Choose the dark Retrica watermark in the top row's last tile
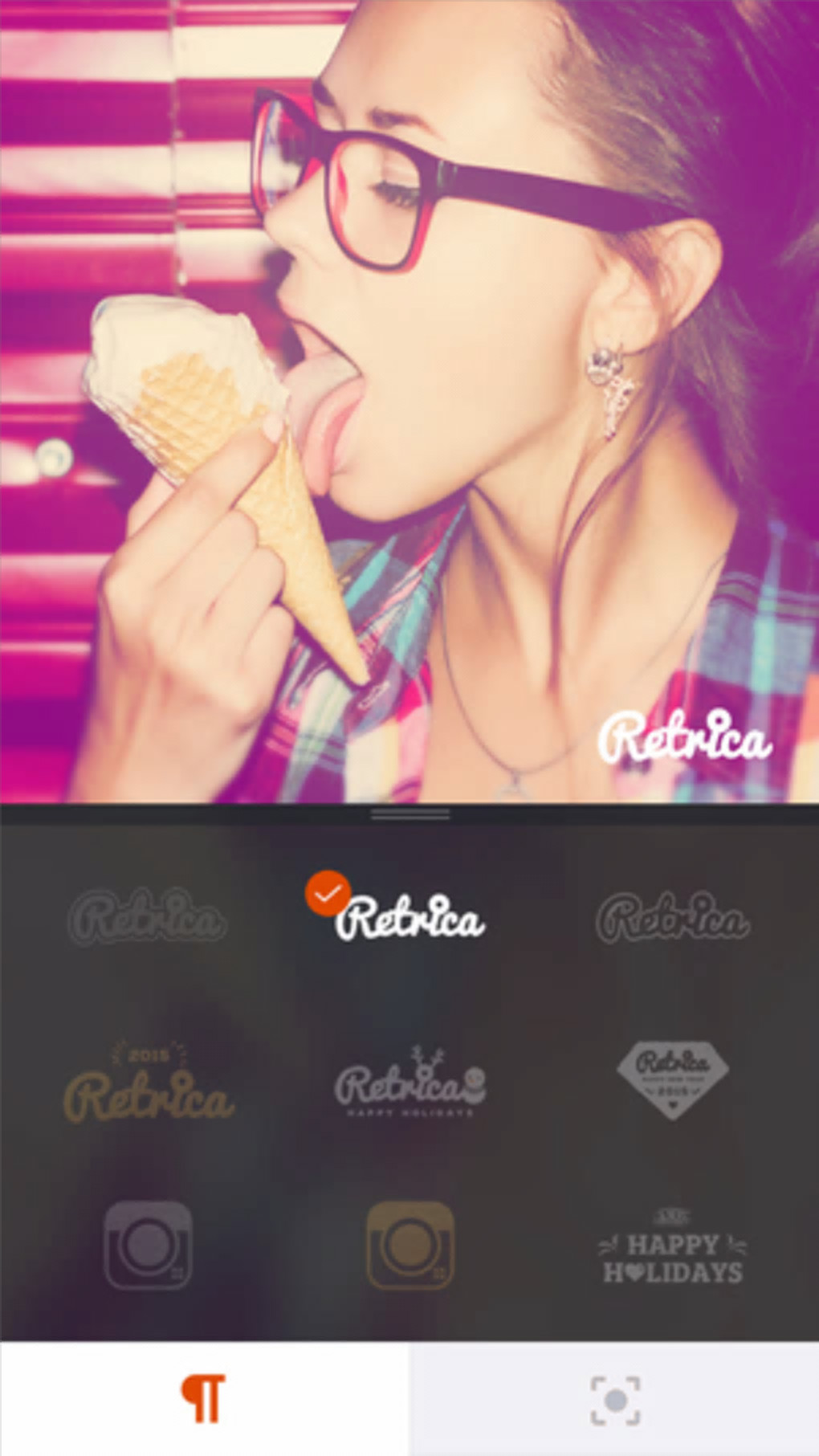 coord(673,917)
